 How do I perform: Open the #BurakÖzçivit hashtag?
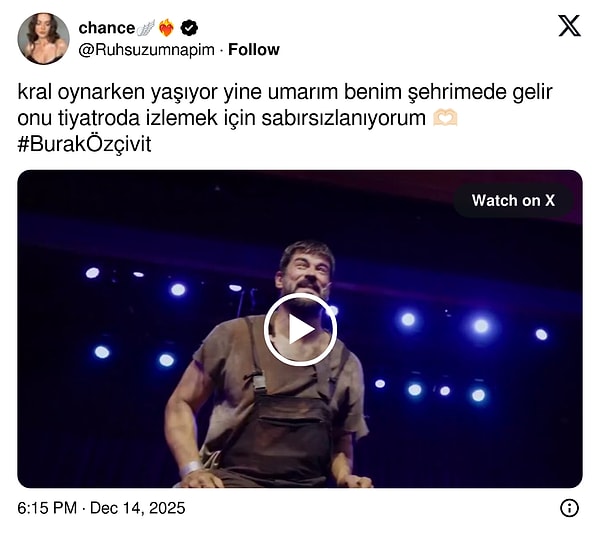tap(85, 146)
